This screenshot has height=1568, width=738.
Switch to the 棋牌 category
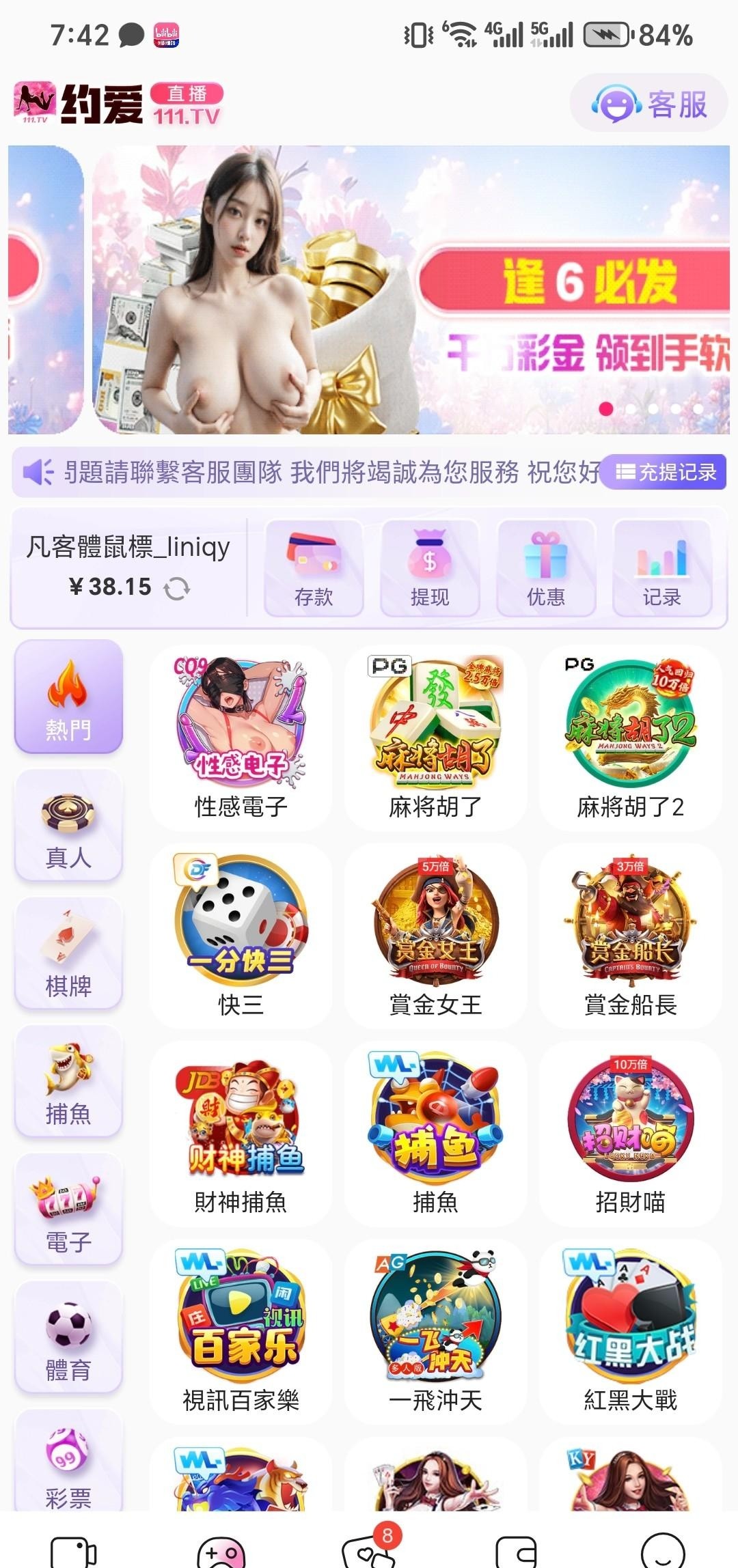tap(68, 953)
